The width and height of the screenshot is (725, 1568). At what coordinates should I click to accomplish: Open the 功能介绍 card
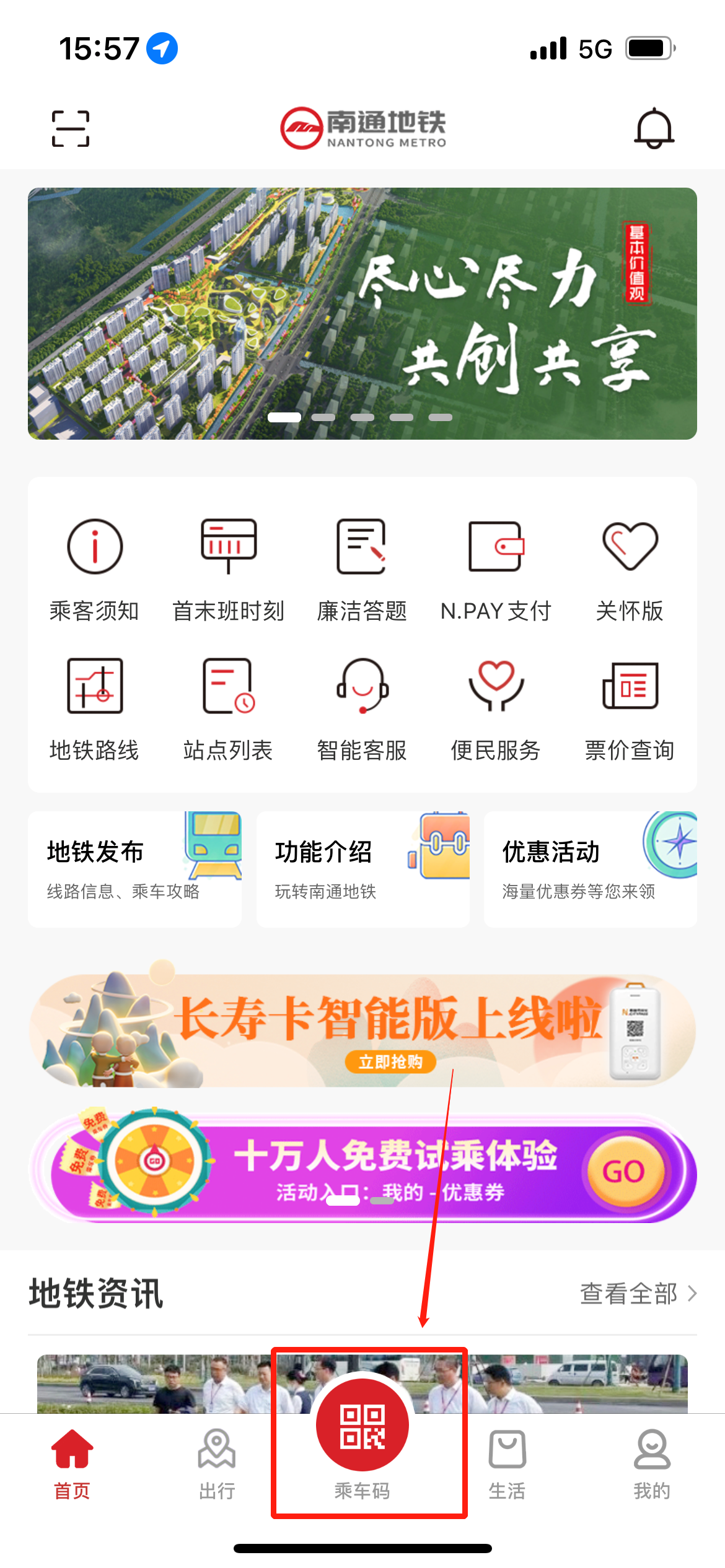click(x=362, y=869)
